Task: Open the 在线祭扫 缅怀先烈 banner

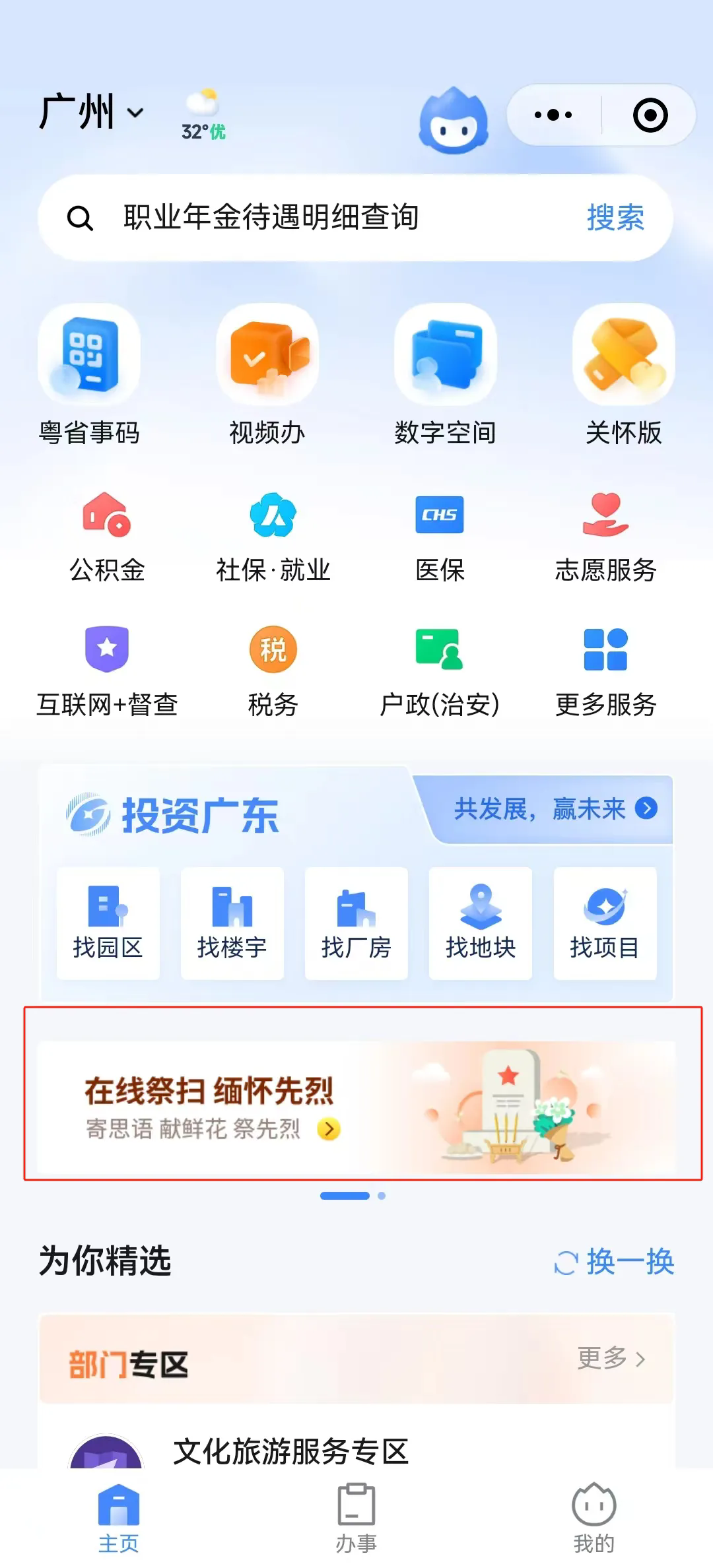Action: (356, 1107)
